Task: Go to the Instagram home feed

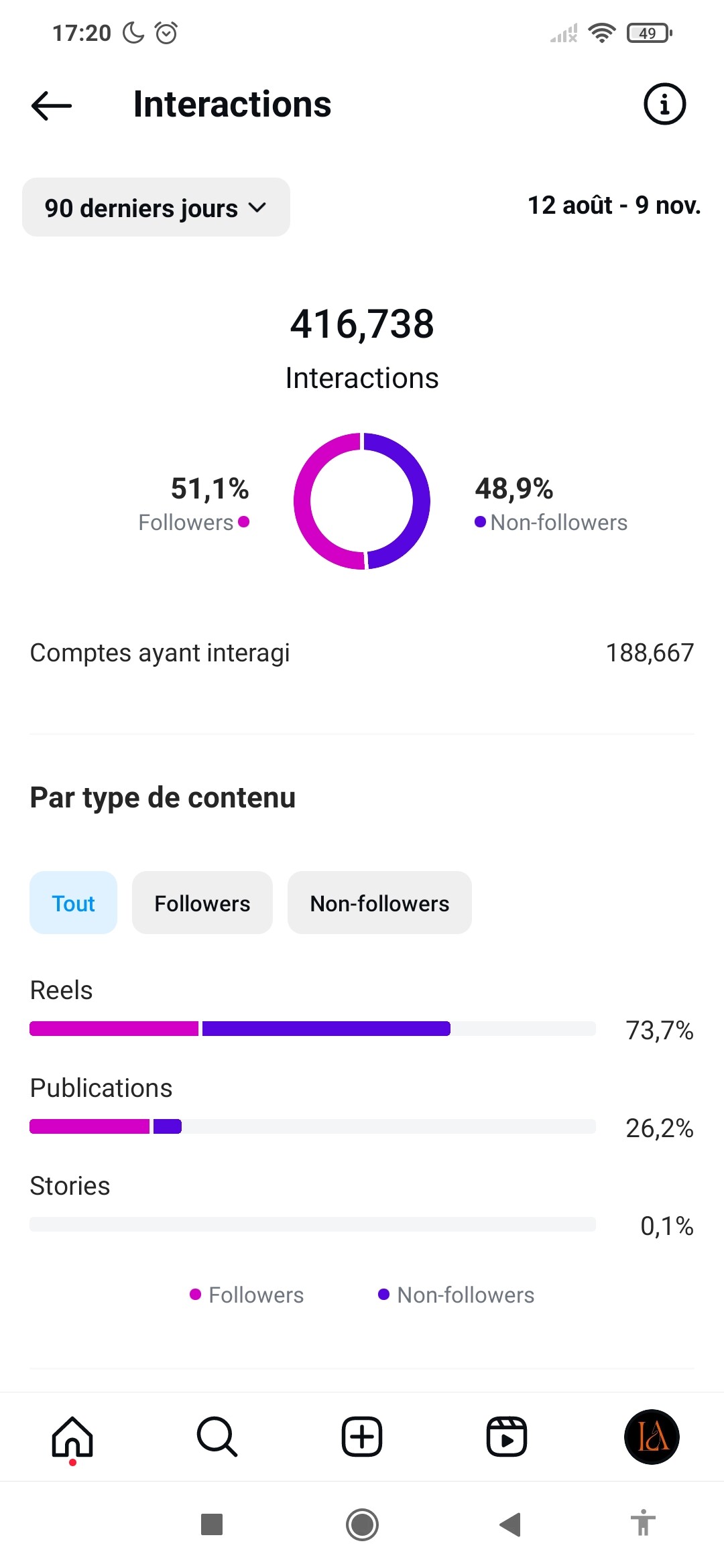Action: pyautogui.click(x=72, y=1437)
